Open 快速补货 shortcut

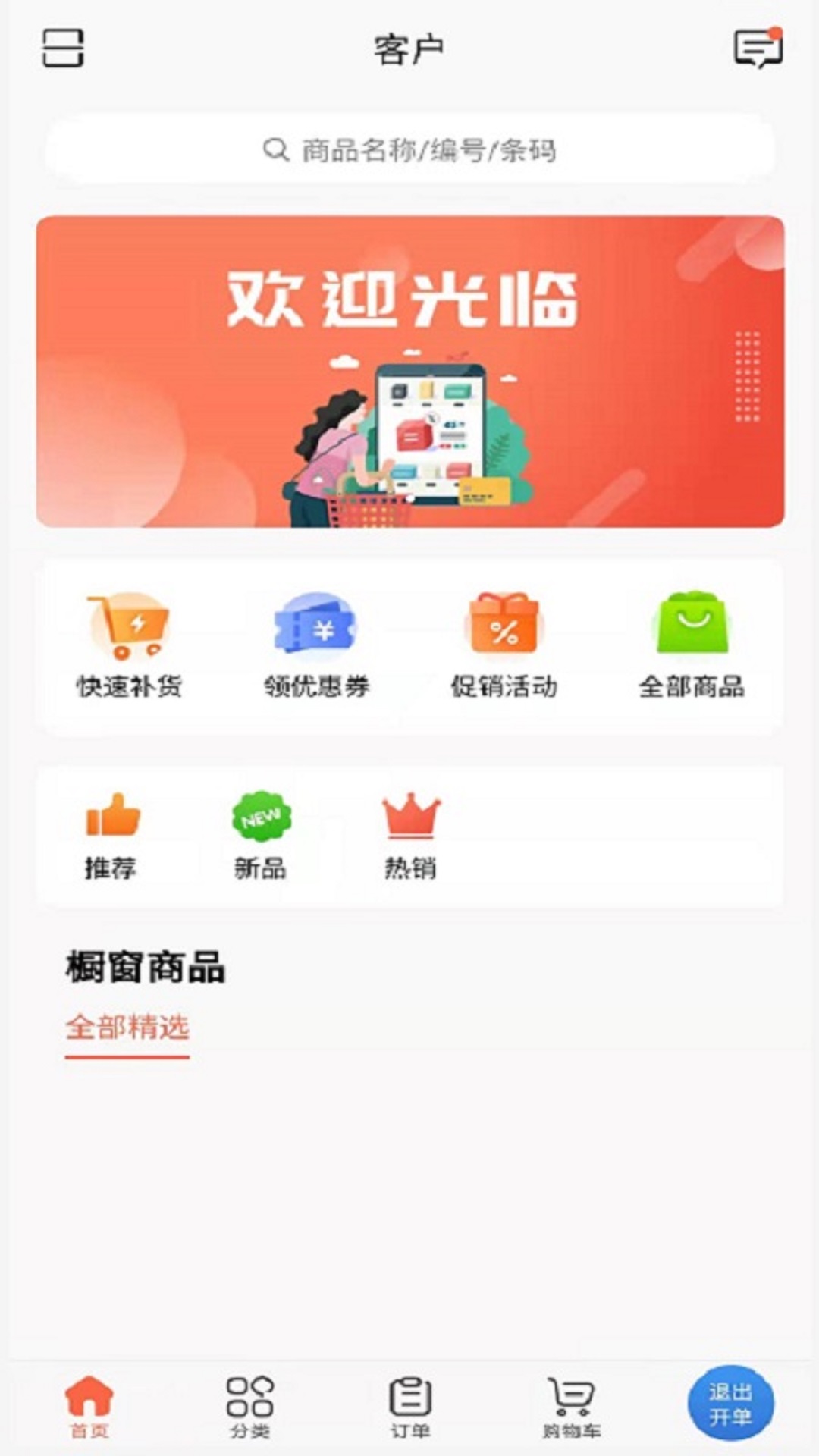129,646
